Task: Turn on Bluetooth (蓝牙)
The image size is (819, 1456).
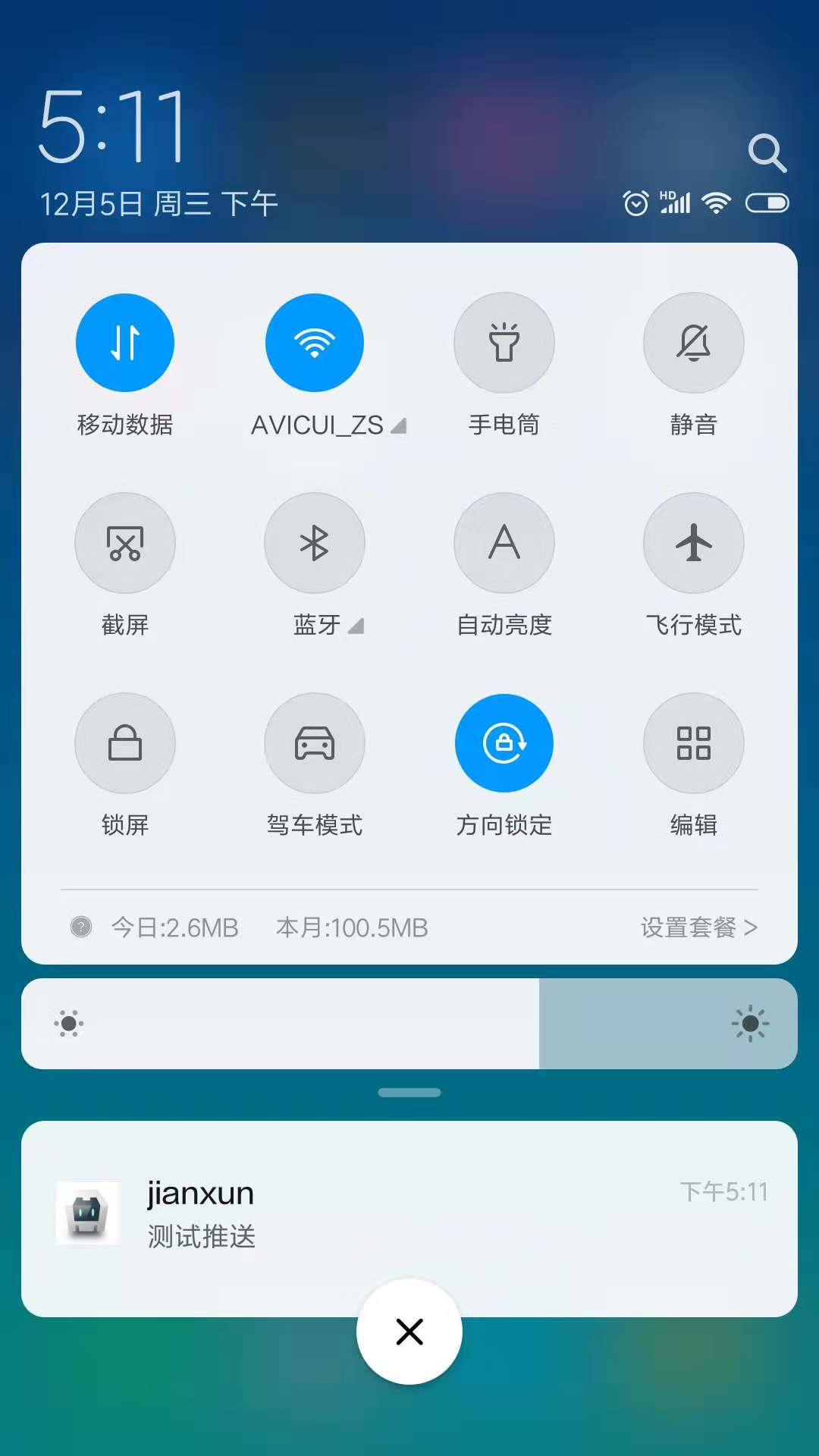Action: pos(315,543)
